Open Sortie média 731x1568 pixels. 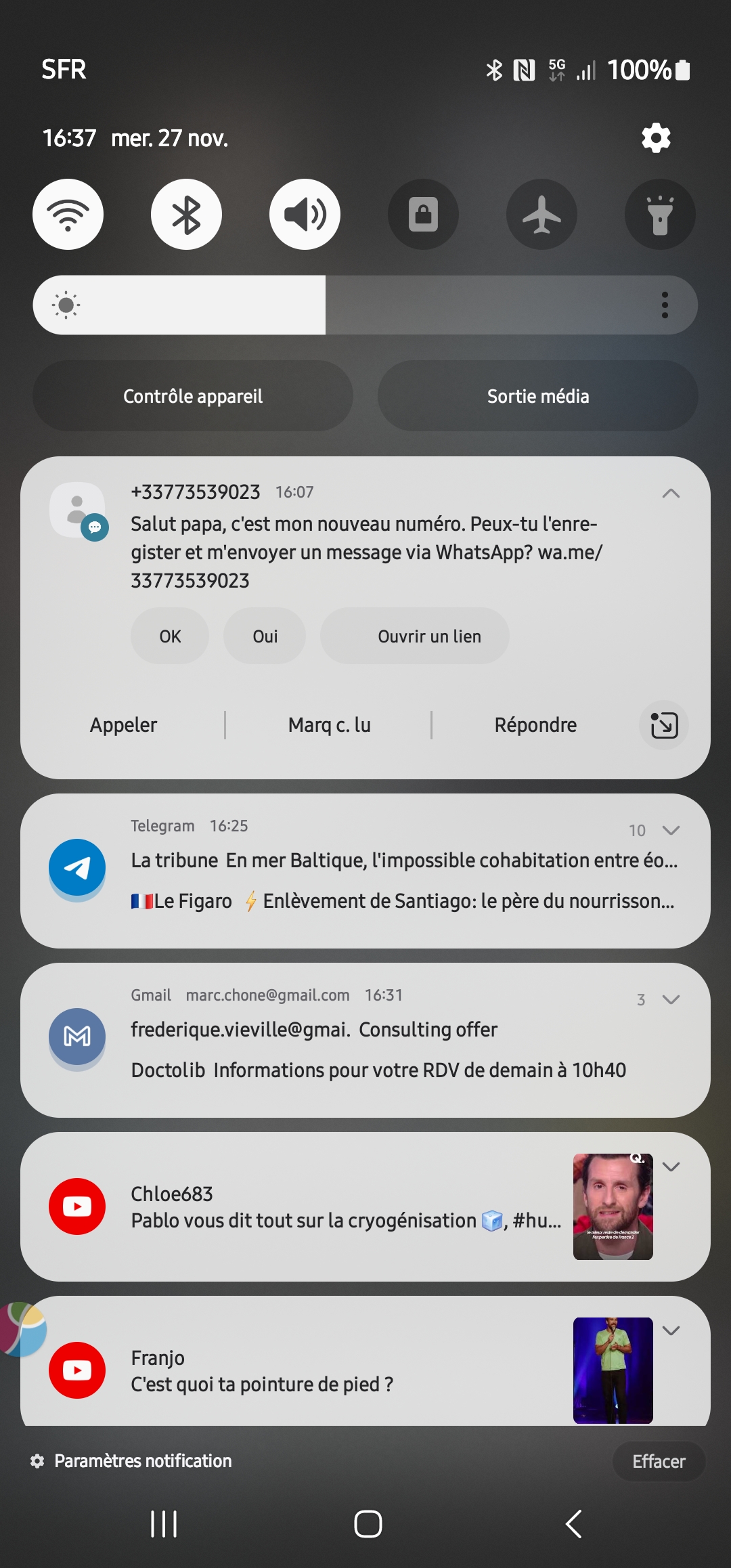click(x=538, y=396)
